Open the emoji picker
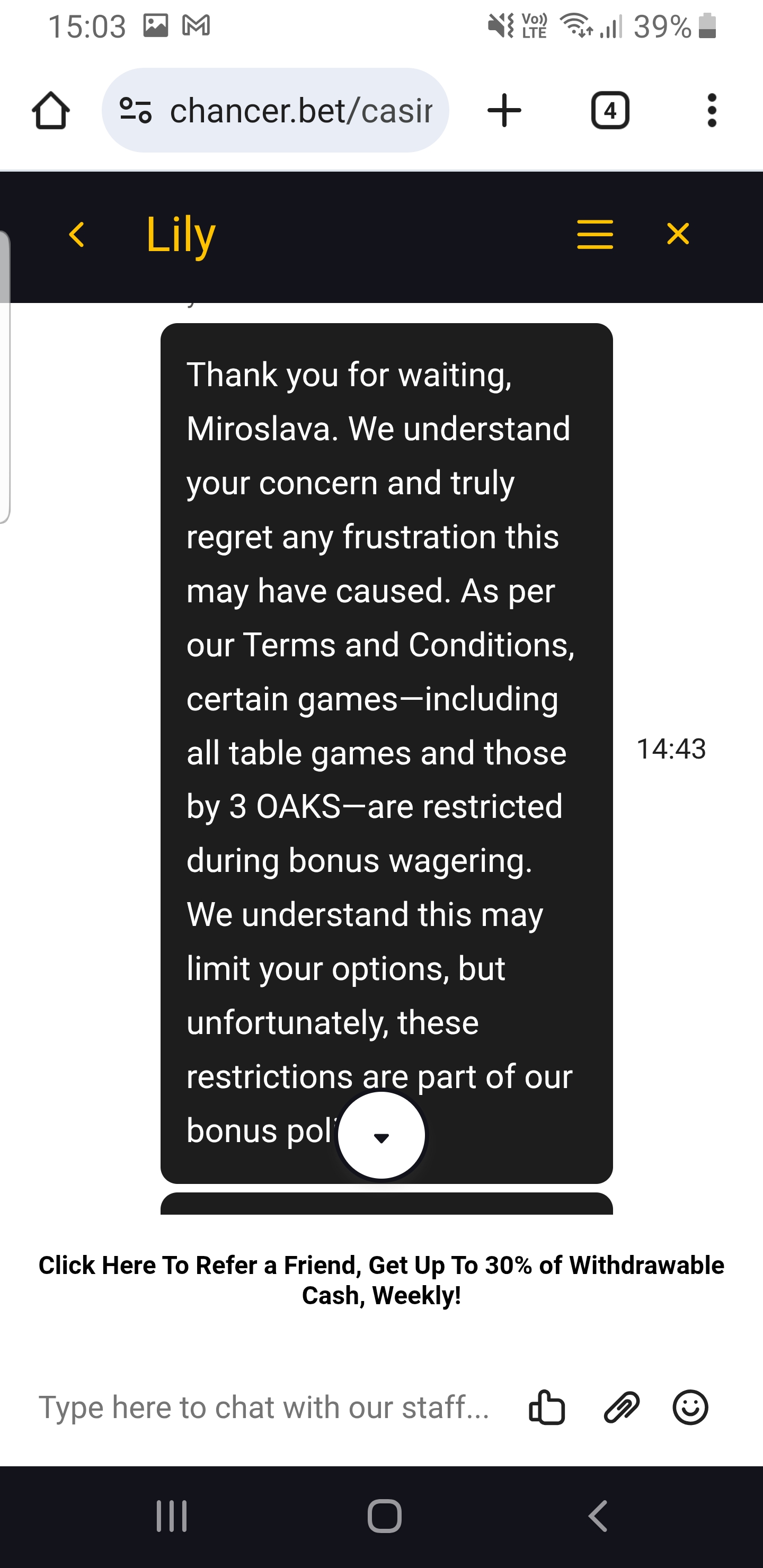This screenshot has height=1568, width=763. tap(690, 1407)
